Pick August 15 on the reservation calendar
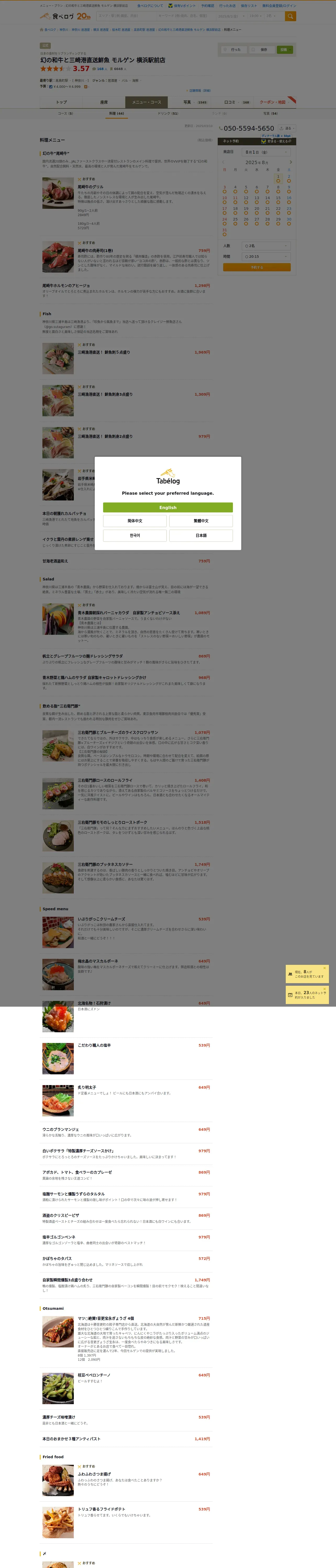Viewport: 336px width, 1568px height. [278, 200]
